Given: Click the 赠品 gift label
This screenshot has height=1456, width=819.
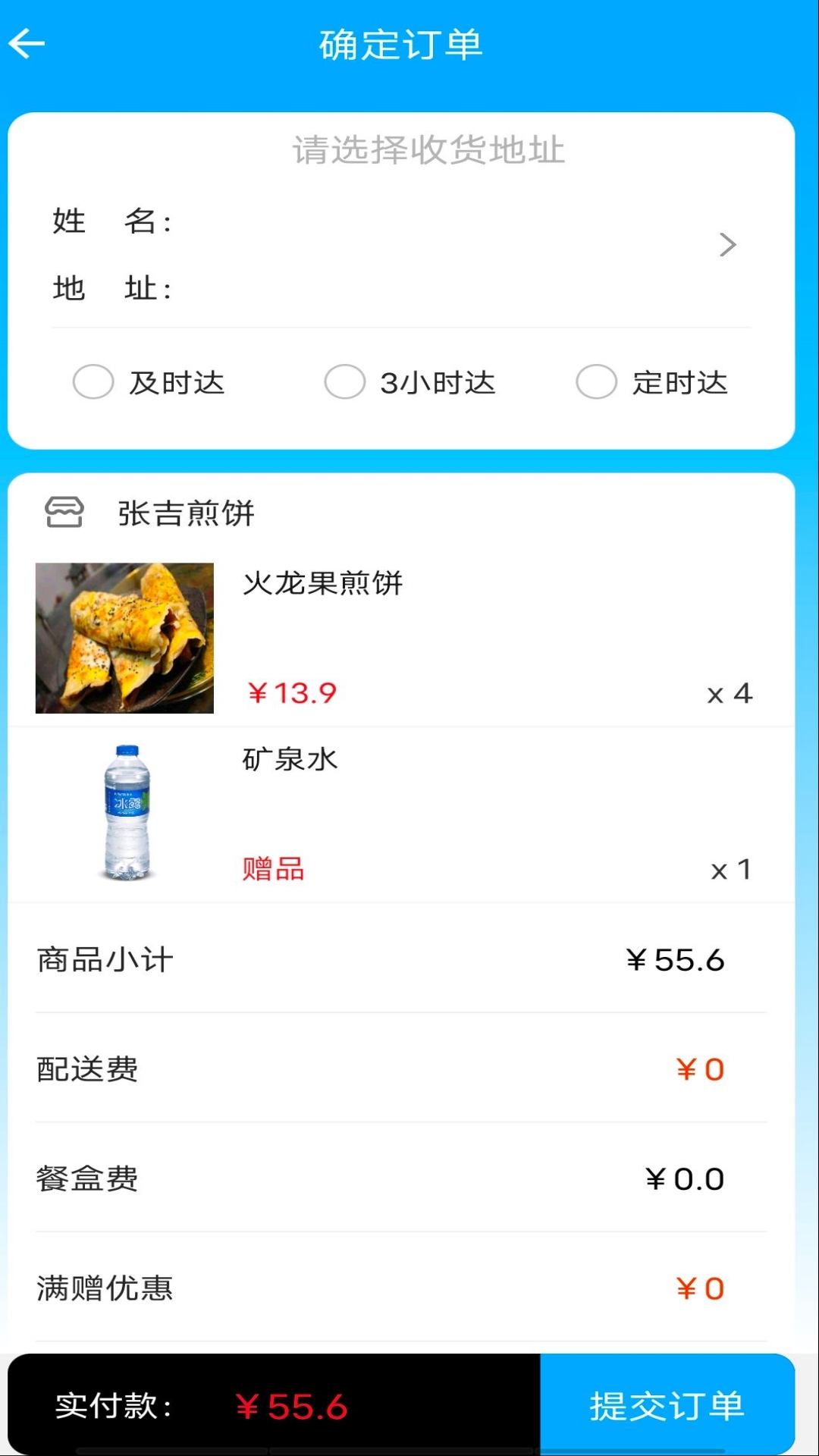Looking at the screenshot, I should pos(273,871).
